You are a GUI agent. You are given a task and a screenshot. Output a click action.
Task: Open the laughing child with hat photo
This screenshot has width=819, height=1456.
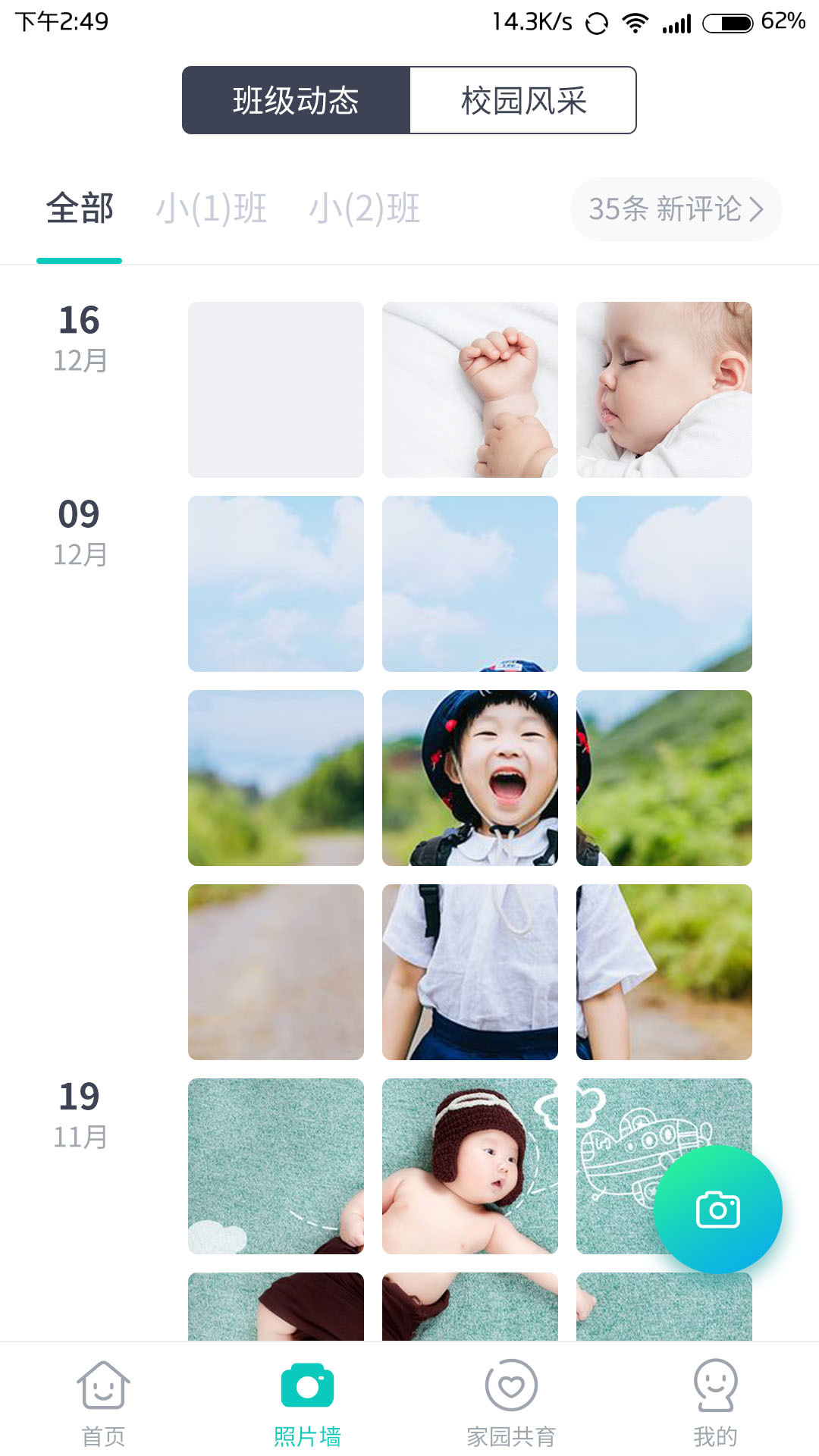coord(469,778)
